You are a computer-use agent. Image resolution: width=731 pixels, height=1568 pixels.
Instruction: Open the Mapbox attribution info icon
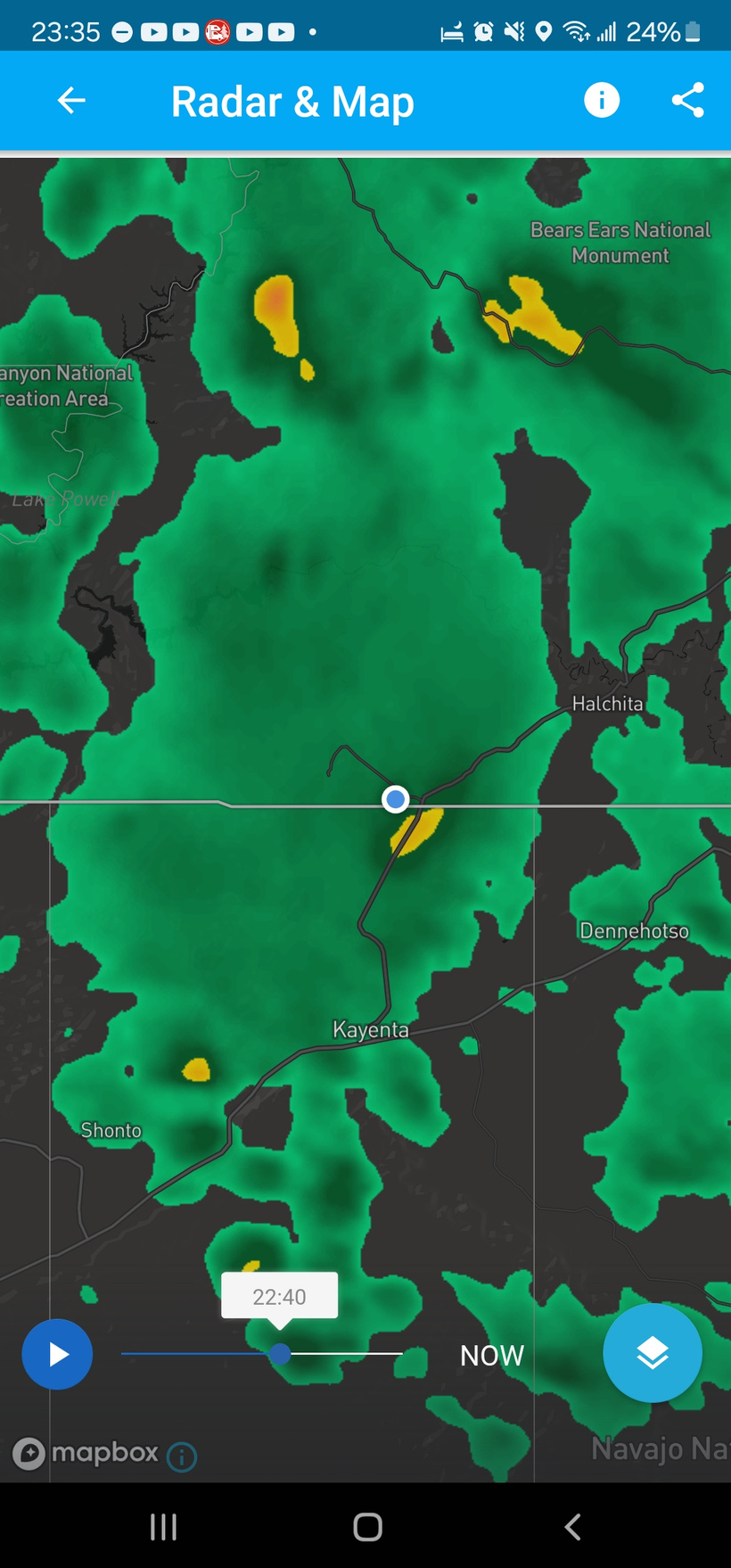tap(182, 1457)
